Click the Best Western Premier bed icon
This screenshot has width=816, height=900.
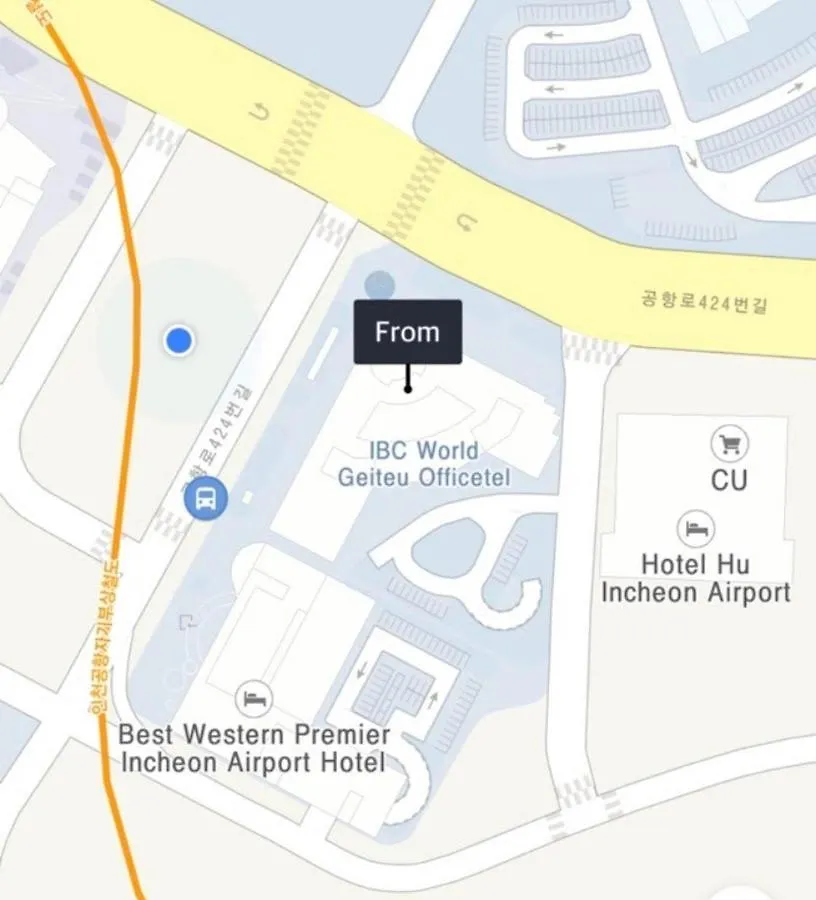(x=253, y=697)
